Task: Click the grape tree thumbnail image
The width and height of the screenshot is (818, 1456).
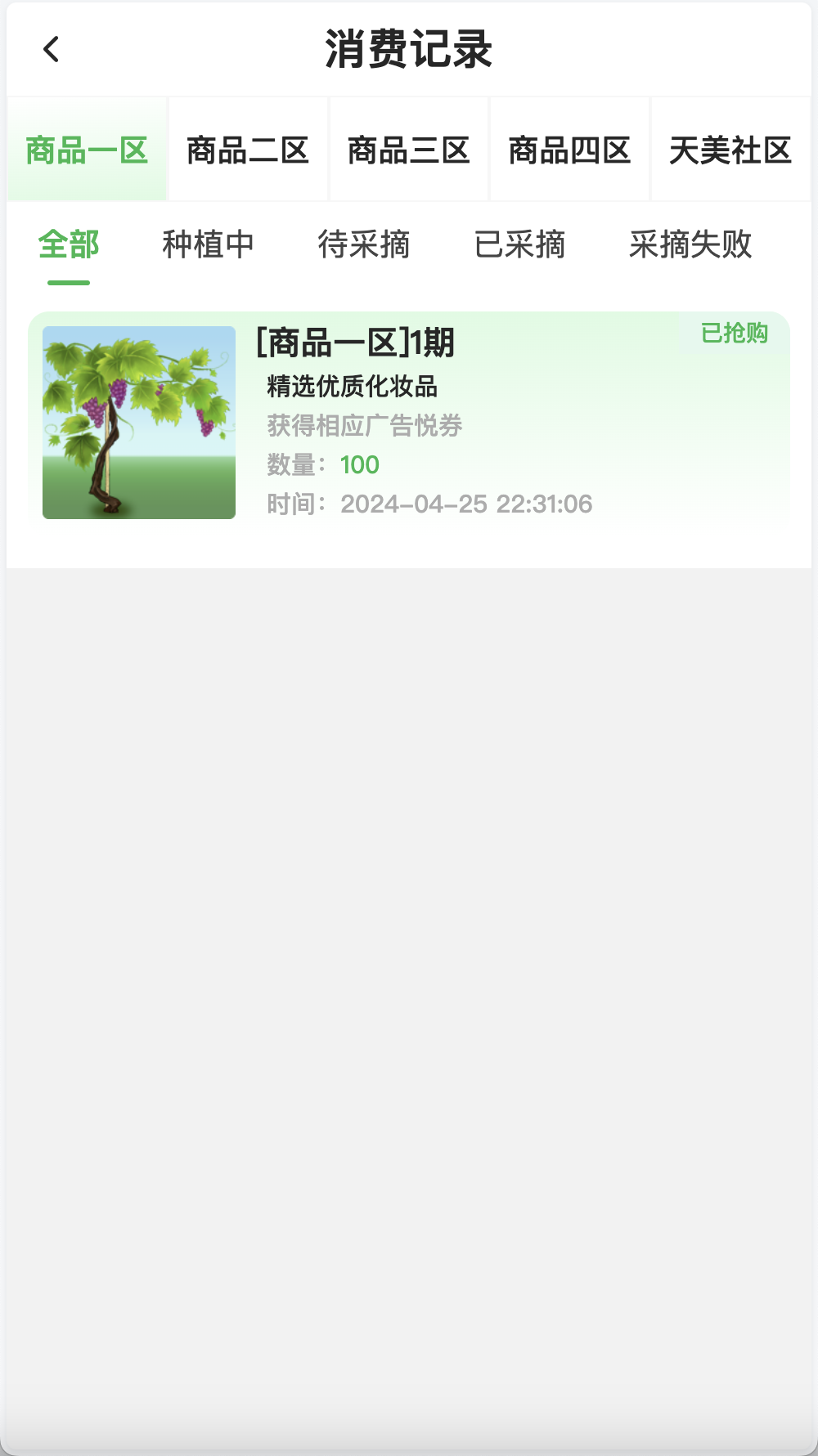Action: pyautogui.click(x=138, y=422)
